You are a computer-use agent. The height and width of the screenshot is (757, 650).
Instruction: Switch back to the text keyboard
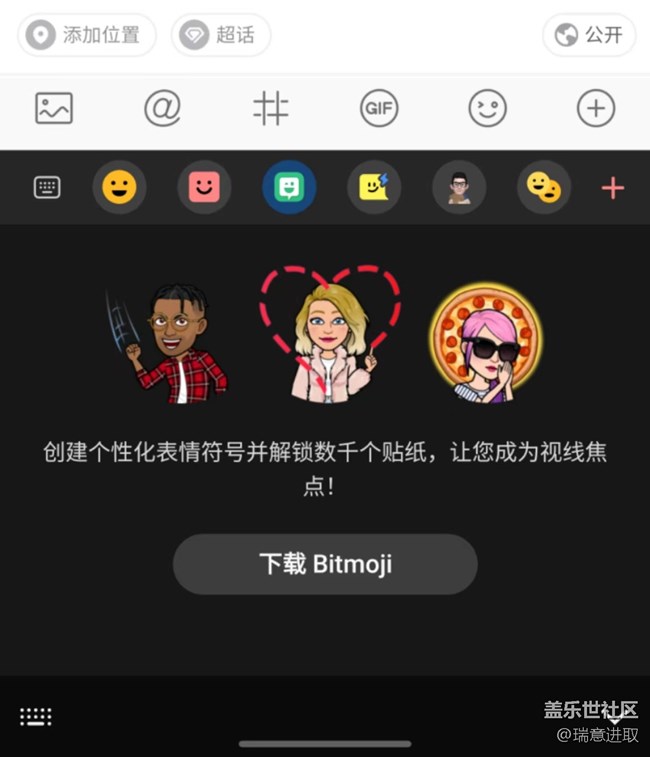point(47,187)
